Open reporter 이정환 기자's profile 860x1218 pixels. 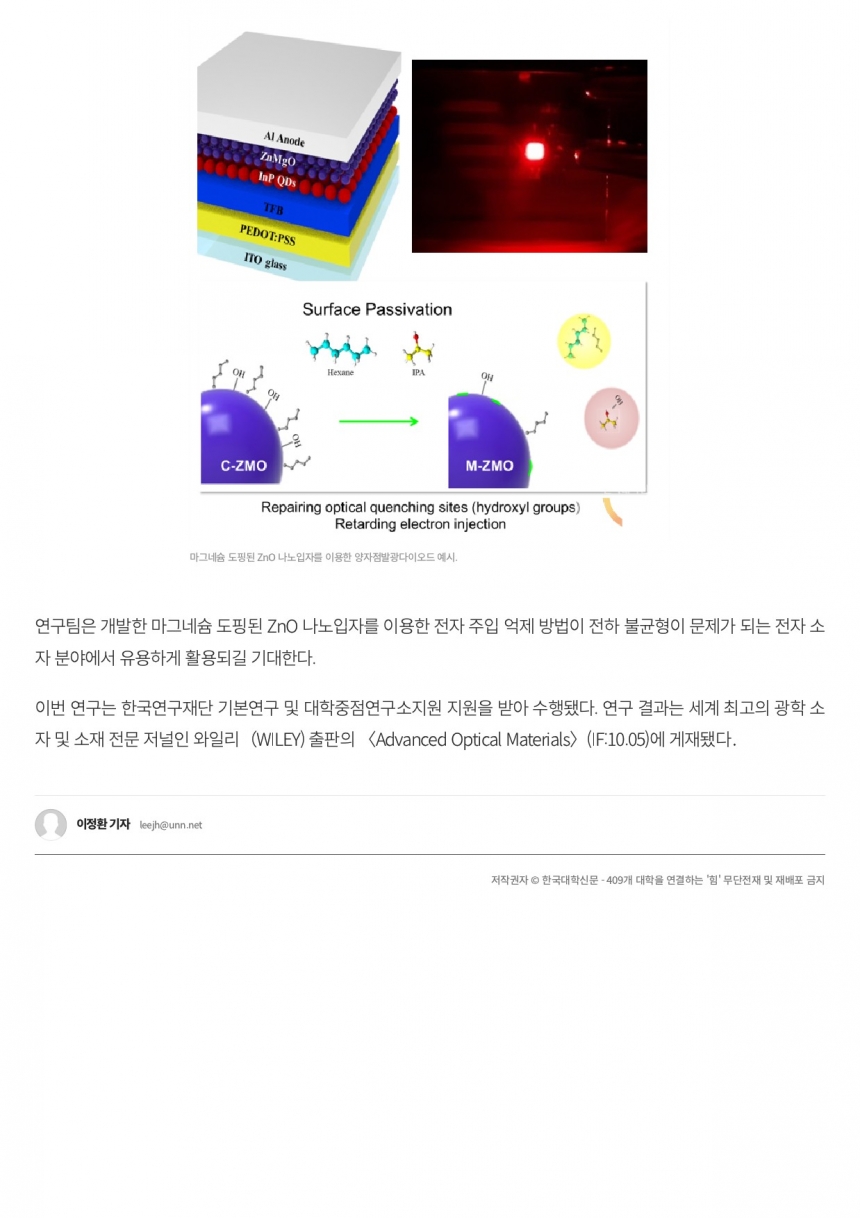click(x=103, y=825)
